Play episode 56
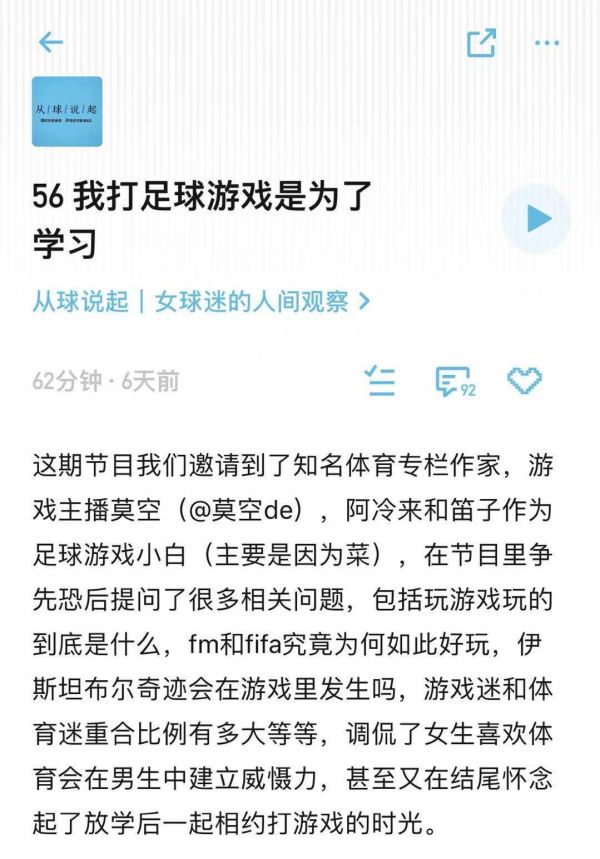600x859 pixels. pyautogui.click(x=537, y=218)
